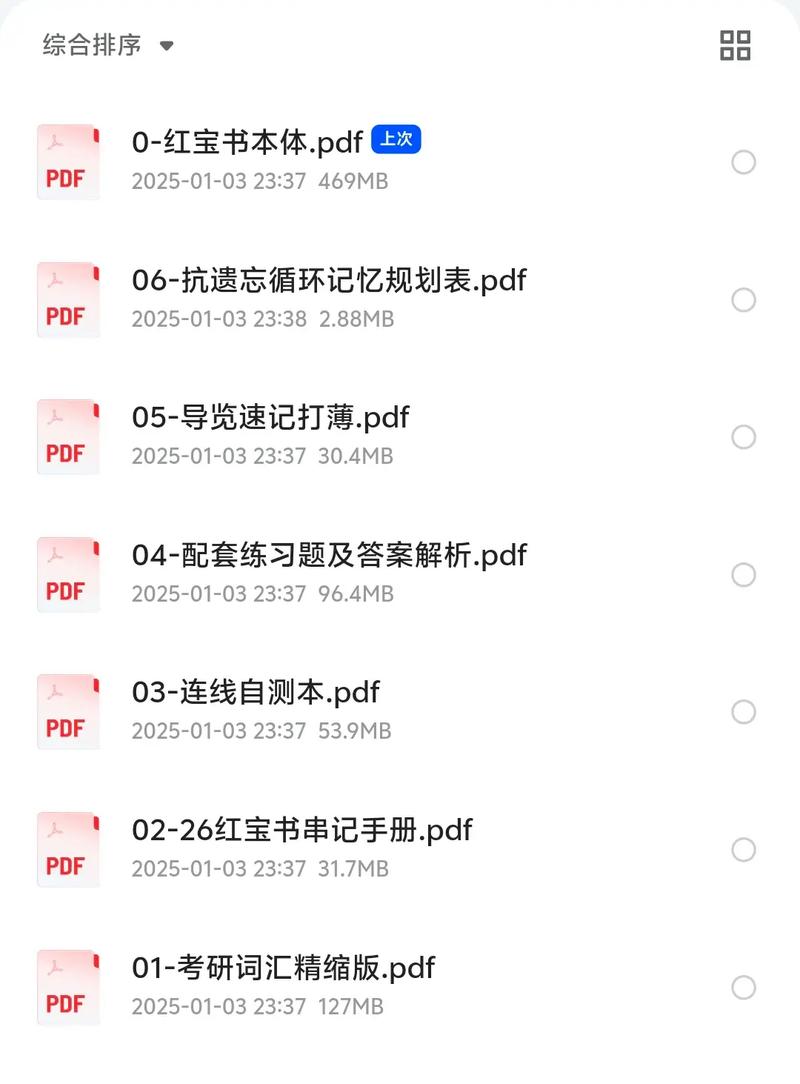Select the circle next to 05-导览速记打薄.pdf
Viewport: 800px width, 1084px height.
(744, 438)
